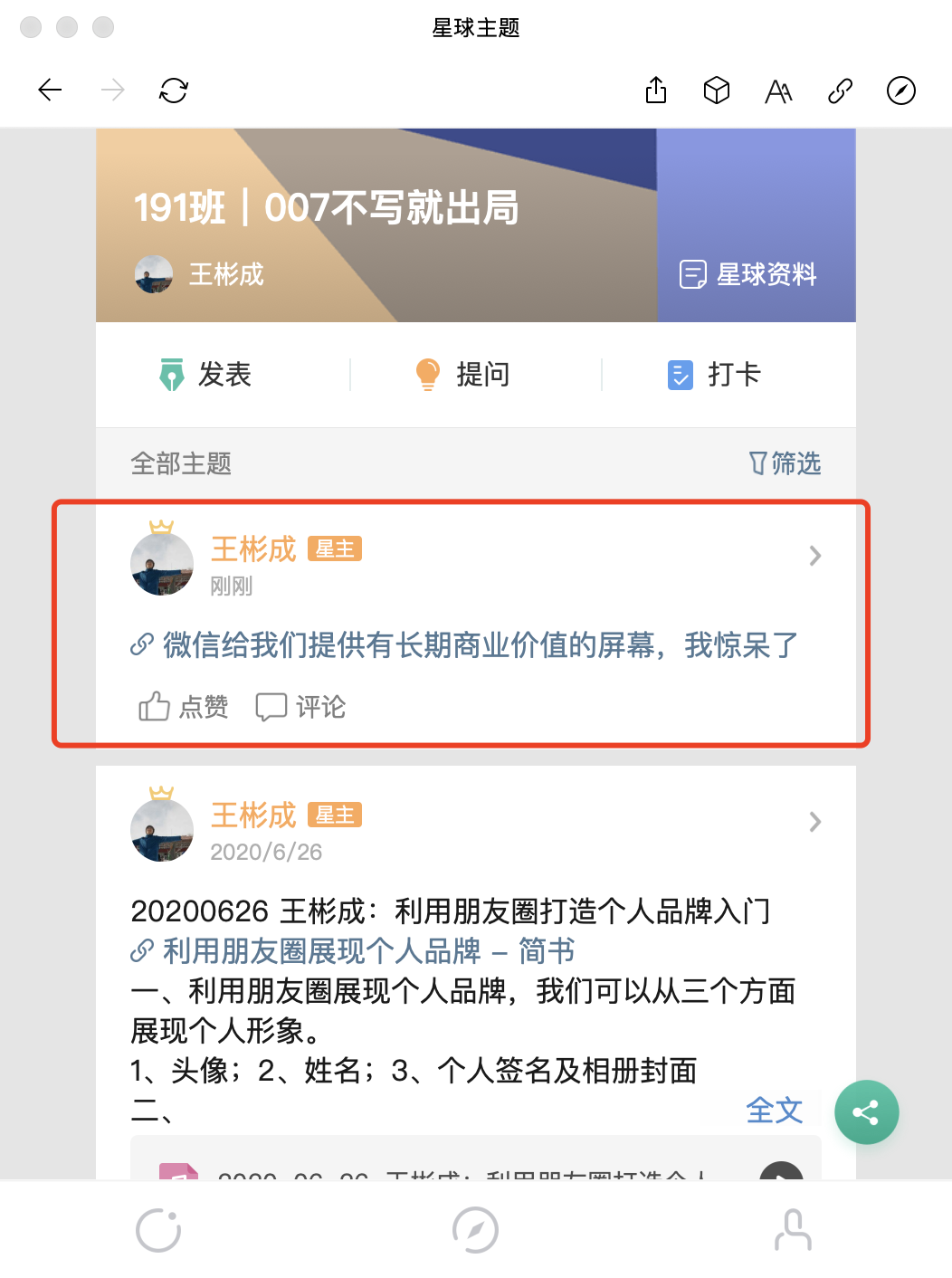Expand 全文 to read full post
952x1278 pixels.
pyautogui.click(x=775, y=1110)
